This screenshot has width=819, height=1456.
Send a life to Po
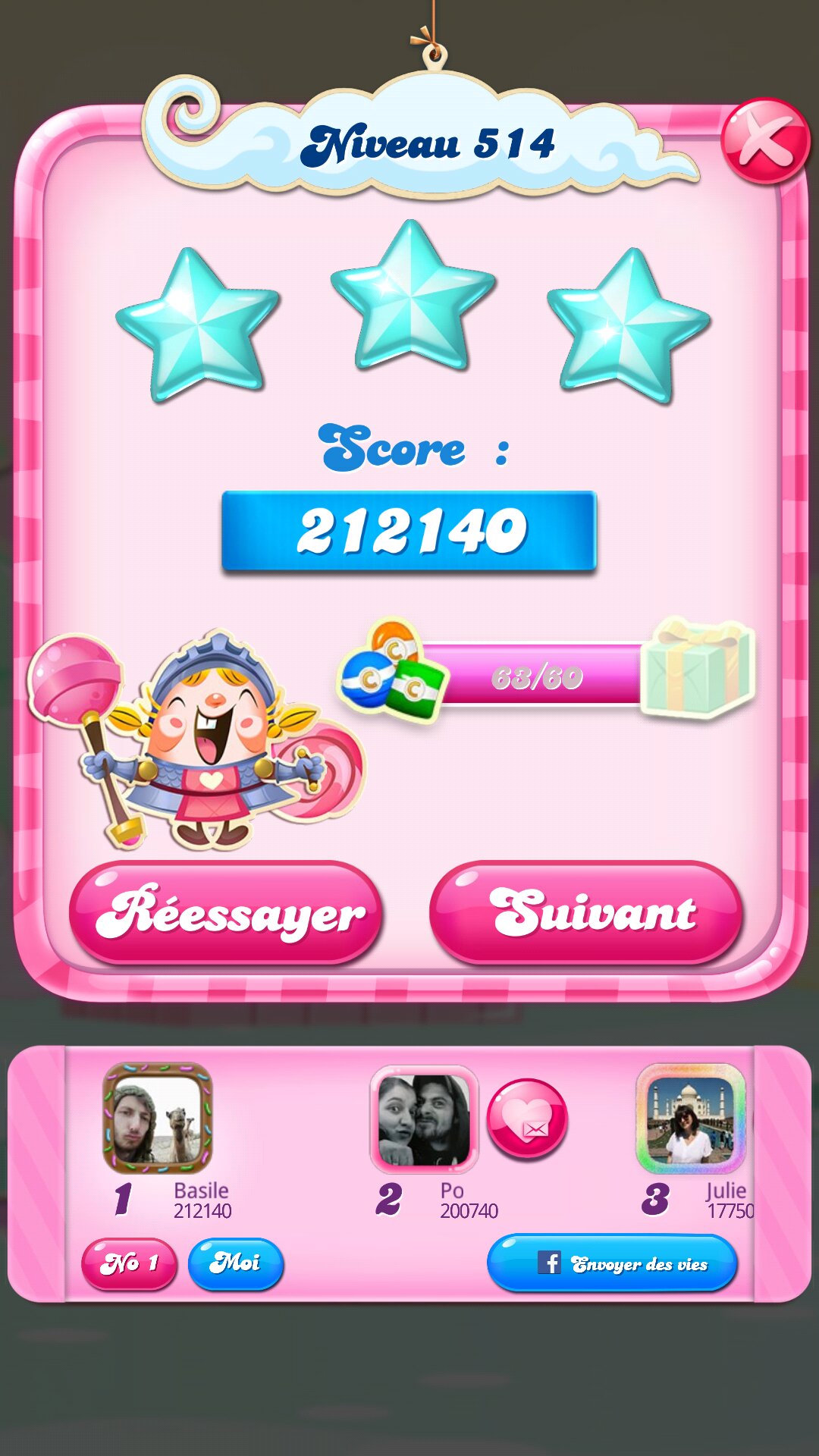click(527, 1119)
